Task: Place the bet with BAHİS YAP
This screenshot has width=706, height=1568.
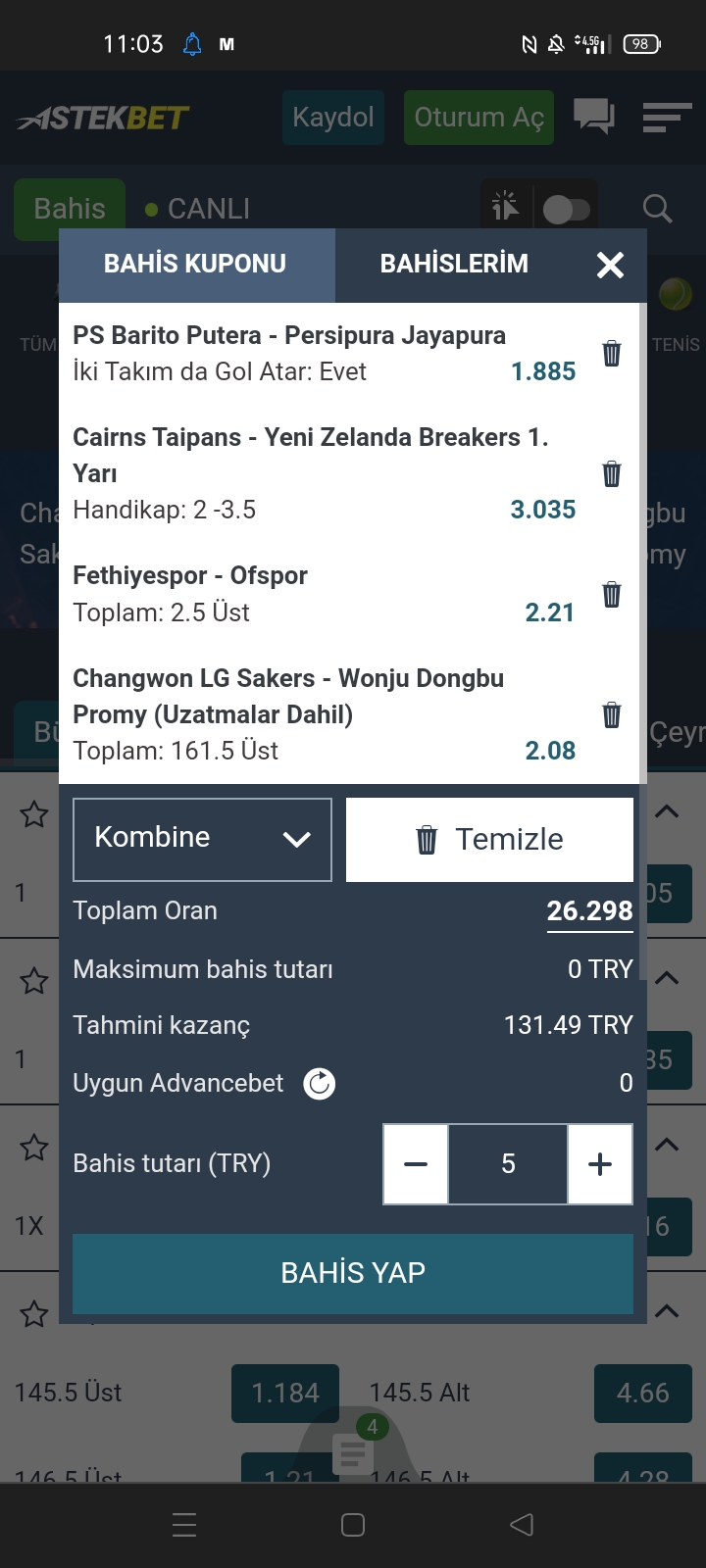Action: (353, 1273)
